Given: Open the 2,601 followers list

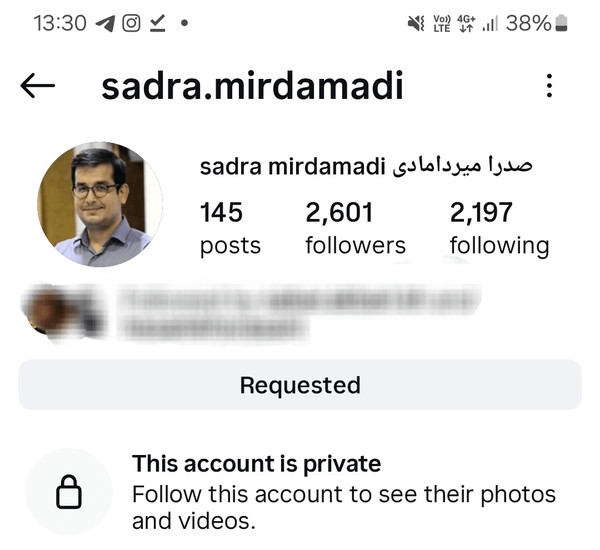Looking at the screenshot, I should [355, 228].
